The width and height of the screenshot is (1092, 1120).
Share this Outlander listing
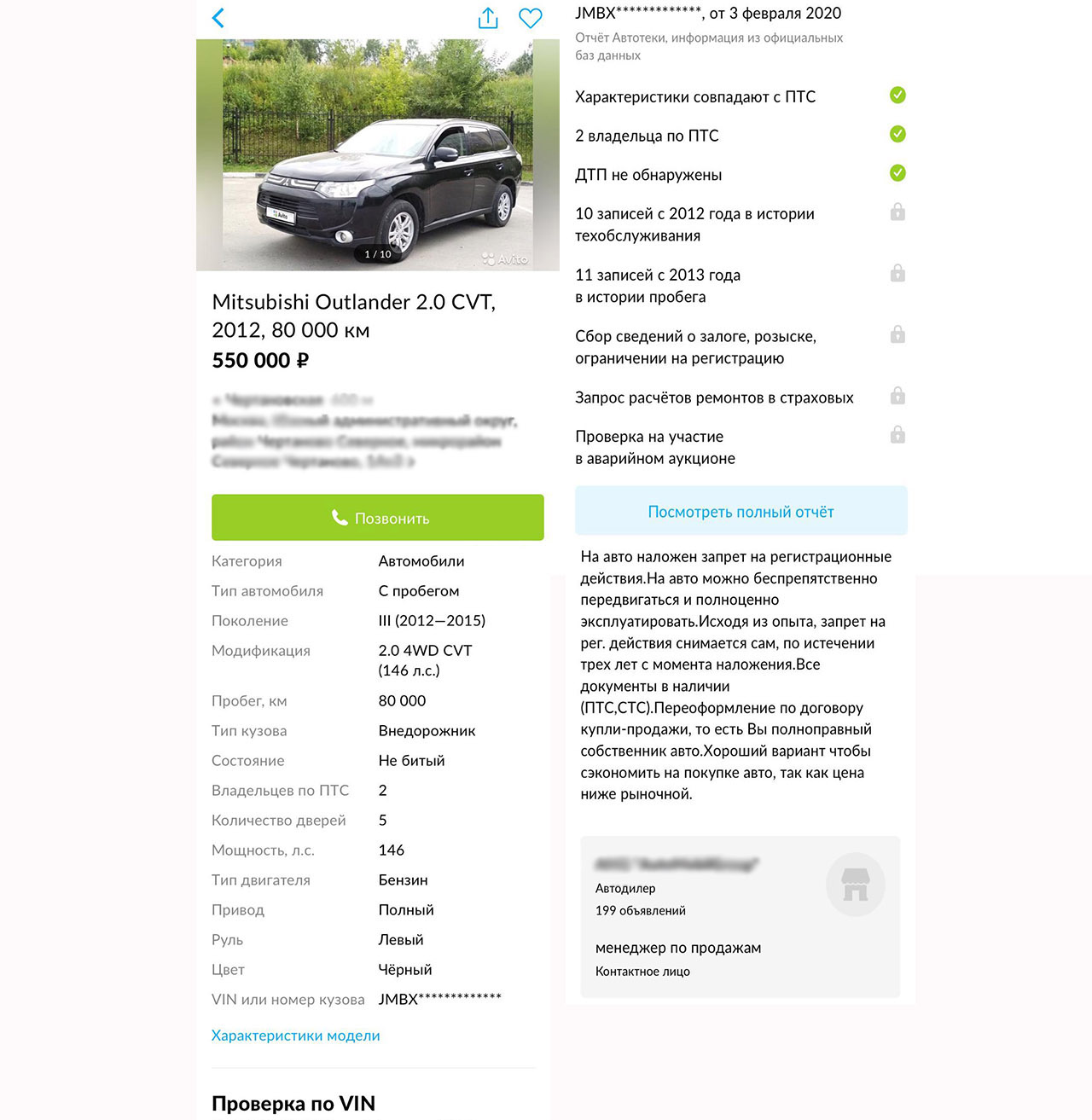click(x=488, y=18)
